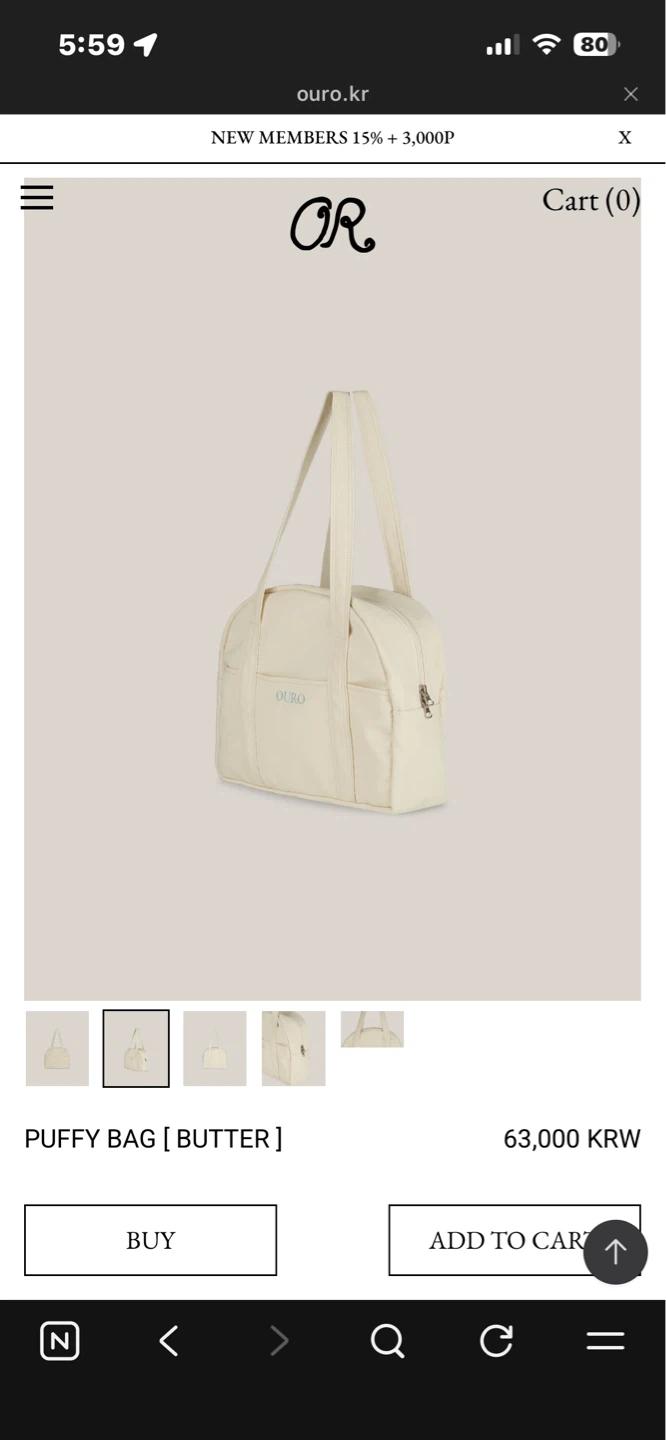The image size is (666, 1440).
Task: Select the fifth thumbnail showing the handle
Action: pyautogui.click(x=372, y=1029)
